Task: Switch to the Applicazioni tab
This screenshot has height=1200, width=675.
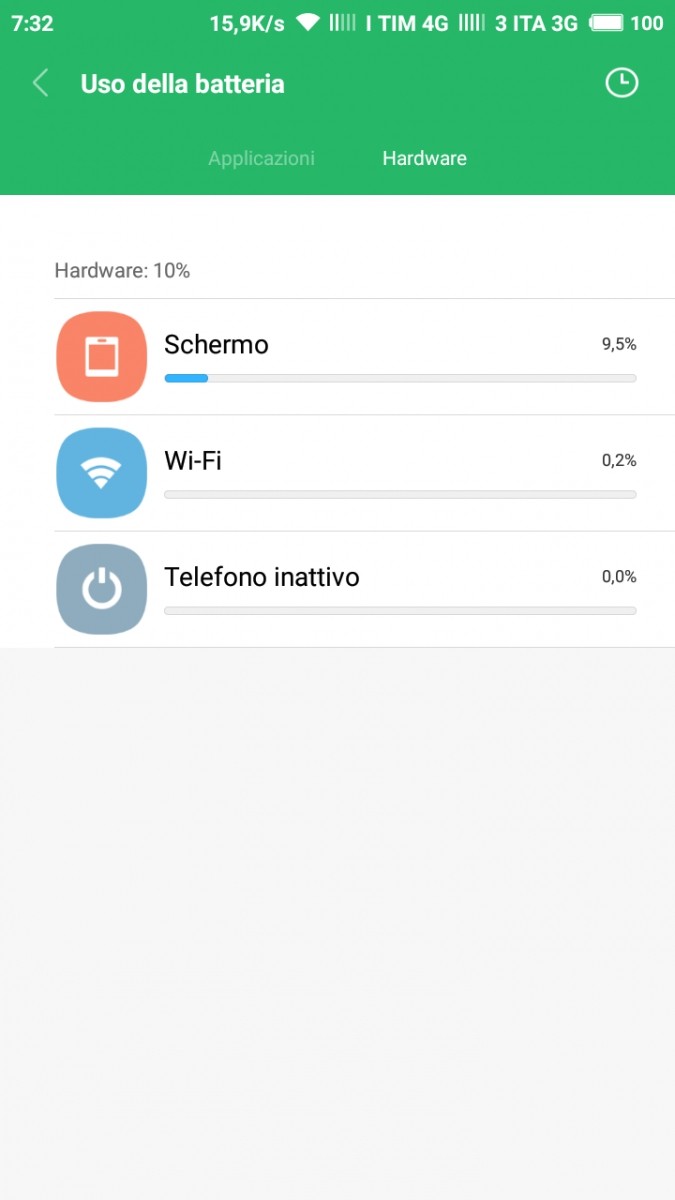Action: (261, 158)
